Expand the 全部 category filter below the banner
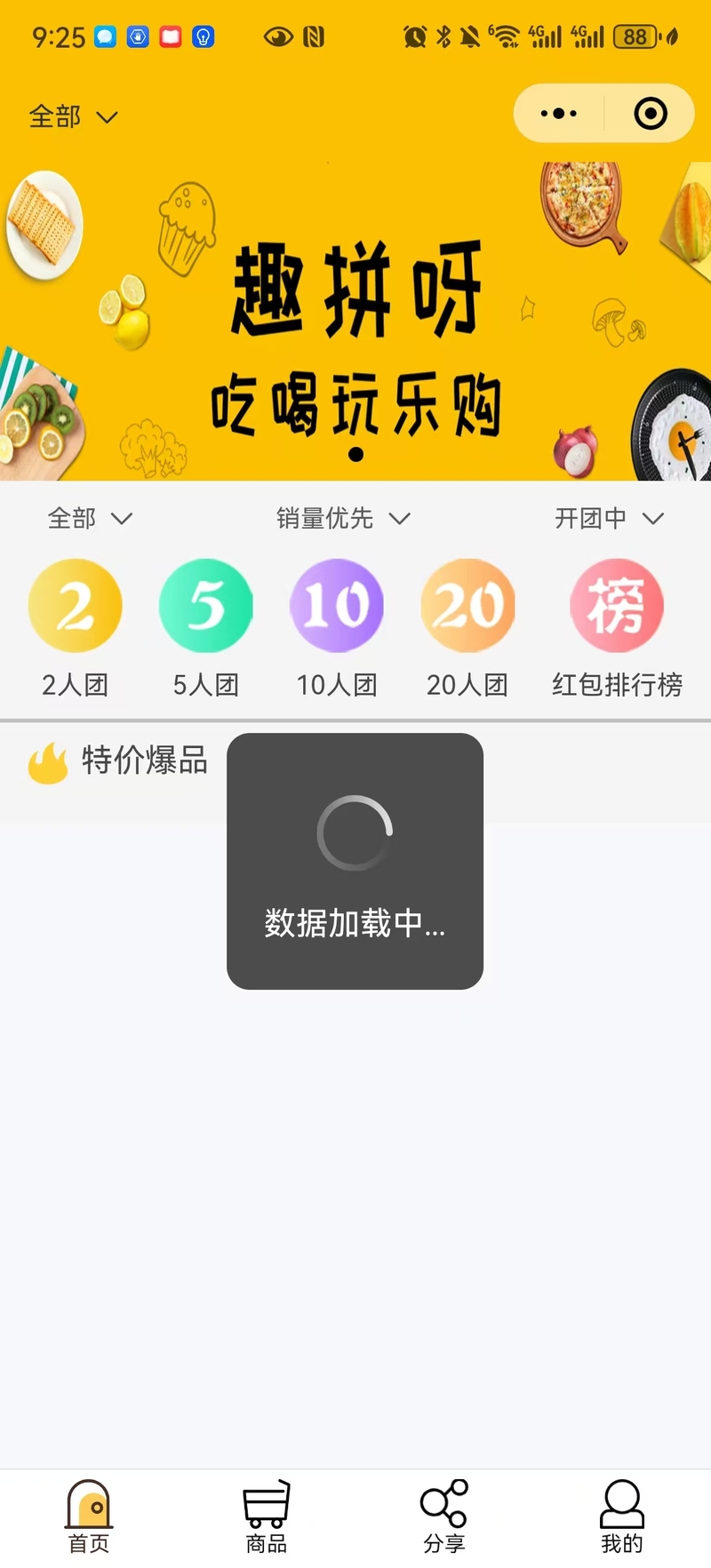The height and width of the screenshot is (1568, 711). (89, 518)
